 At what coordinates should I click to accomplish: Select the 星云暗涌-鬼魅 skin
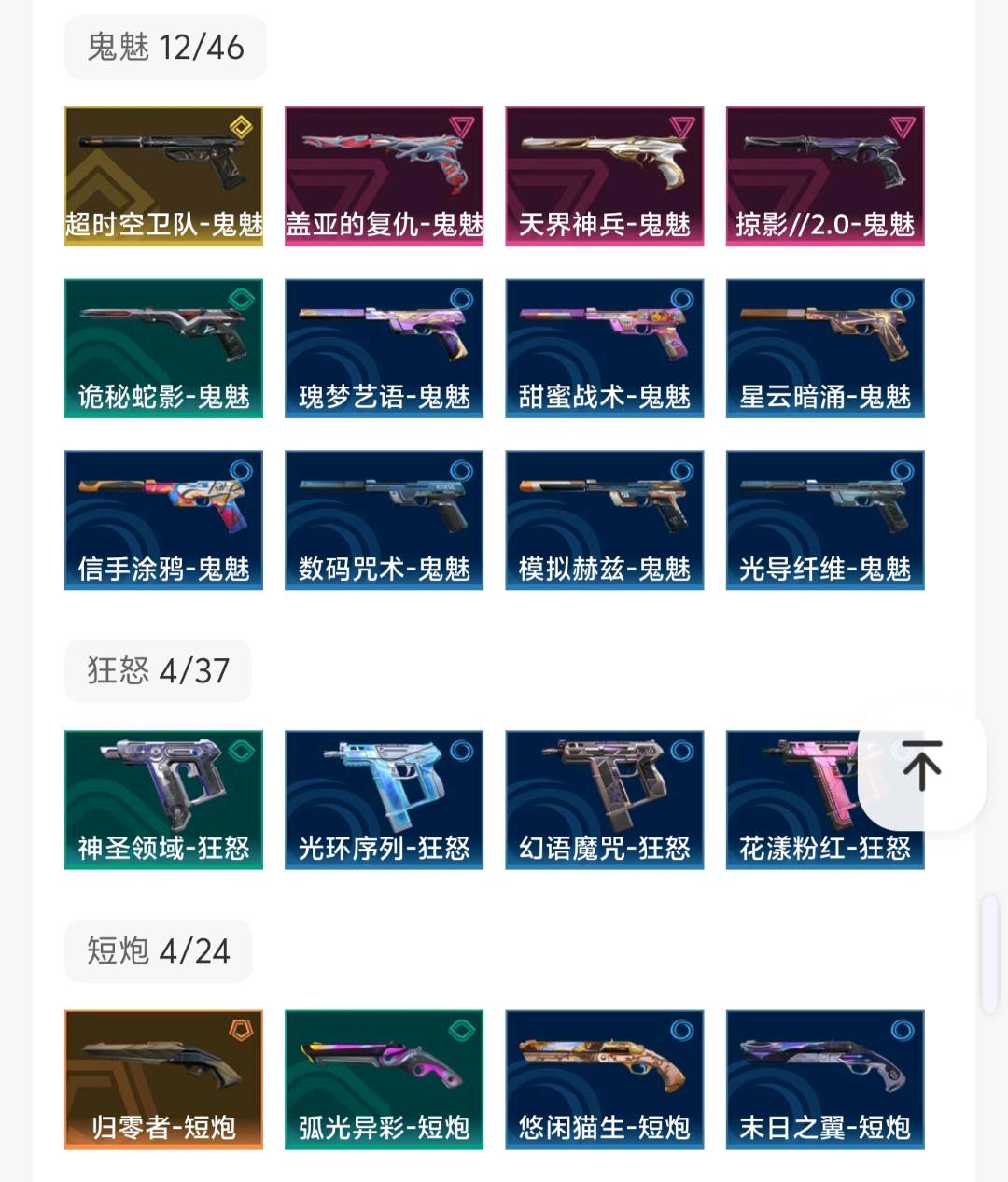825,348
